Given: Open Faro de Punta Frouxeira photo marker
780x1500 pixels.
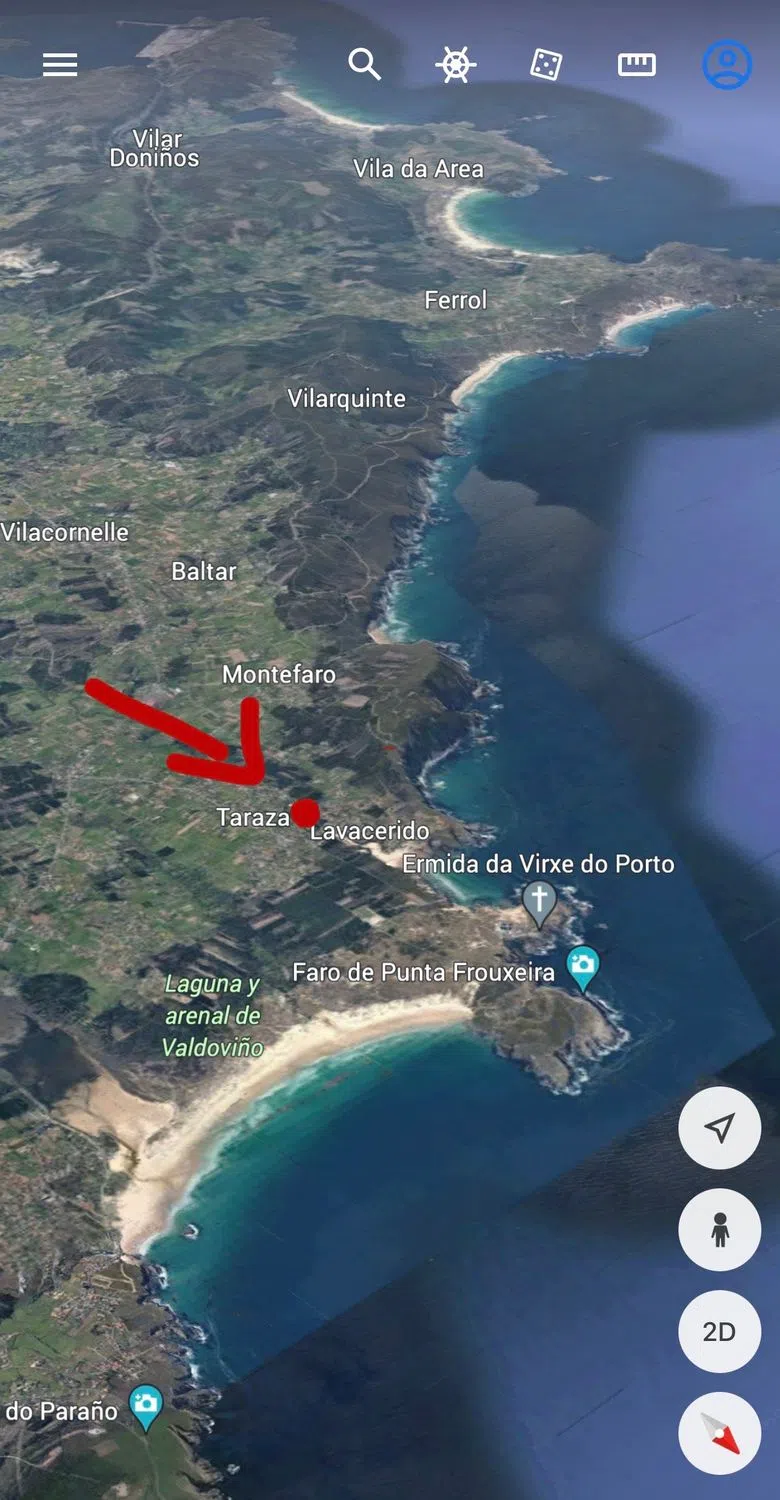Looking at the screenshot, I should coord(583,966).
